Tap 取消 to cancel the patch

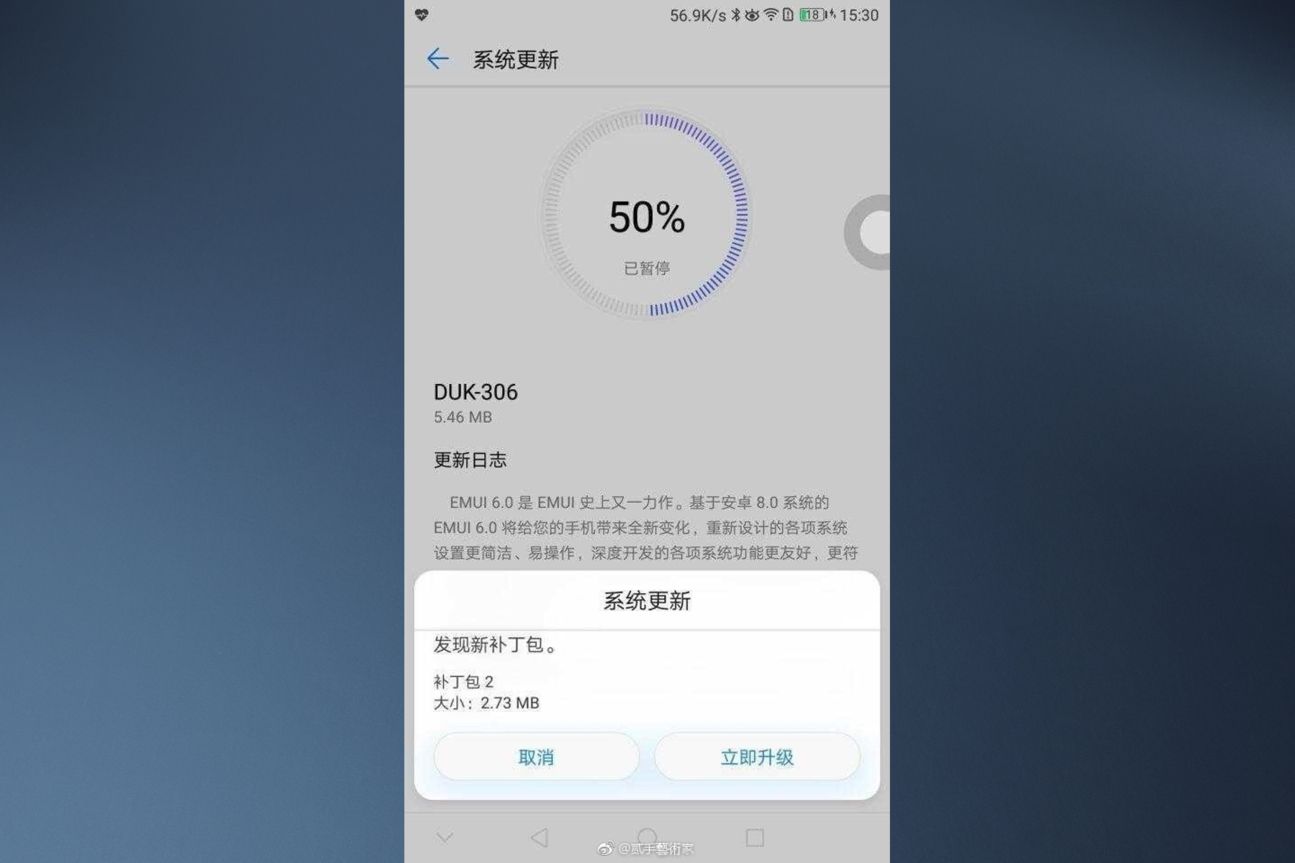(536, 757)
